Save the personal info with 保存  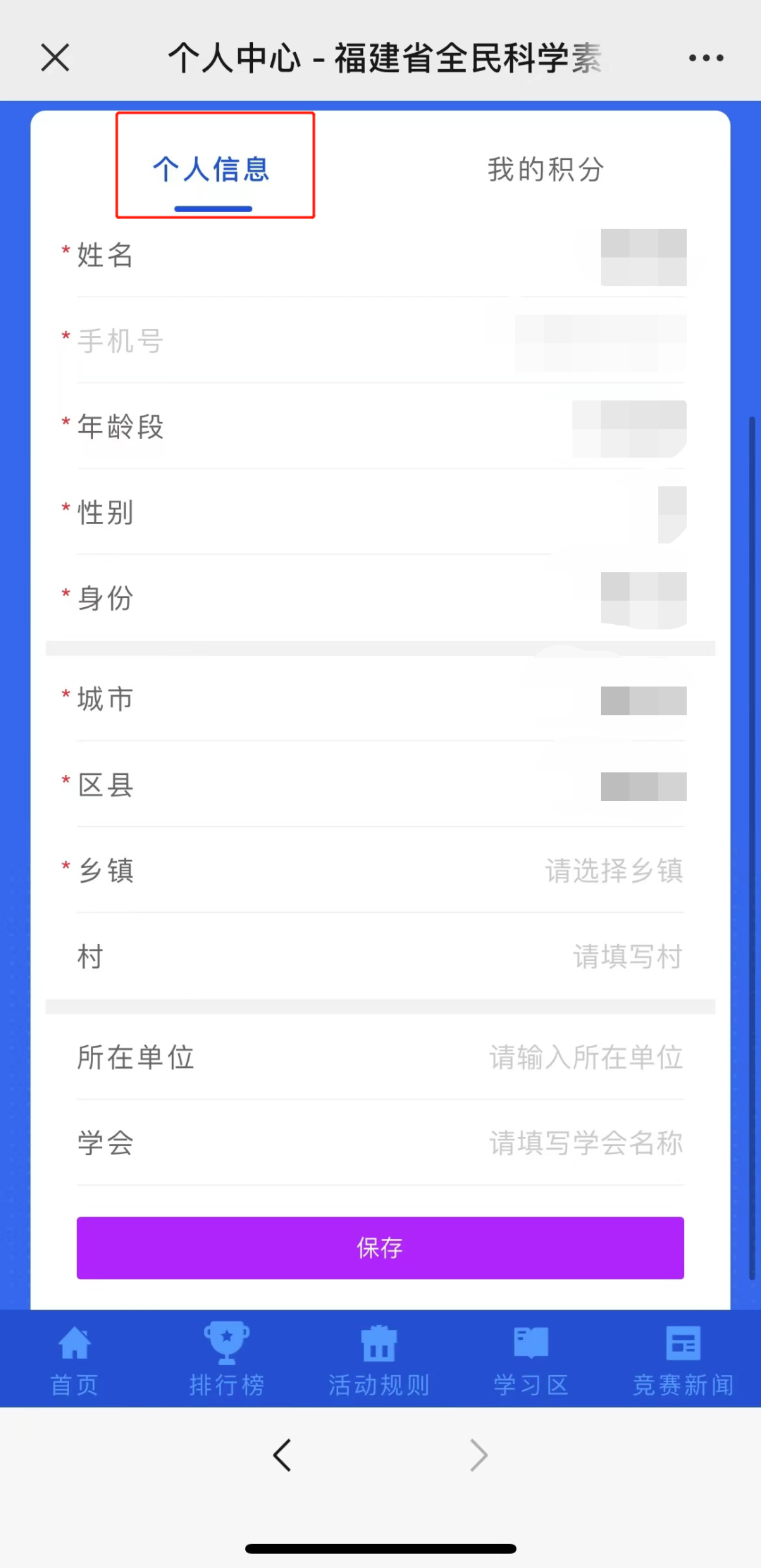380,1247
